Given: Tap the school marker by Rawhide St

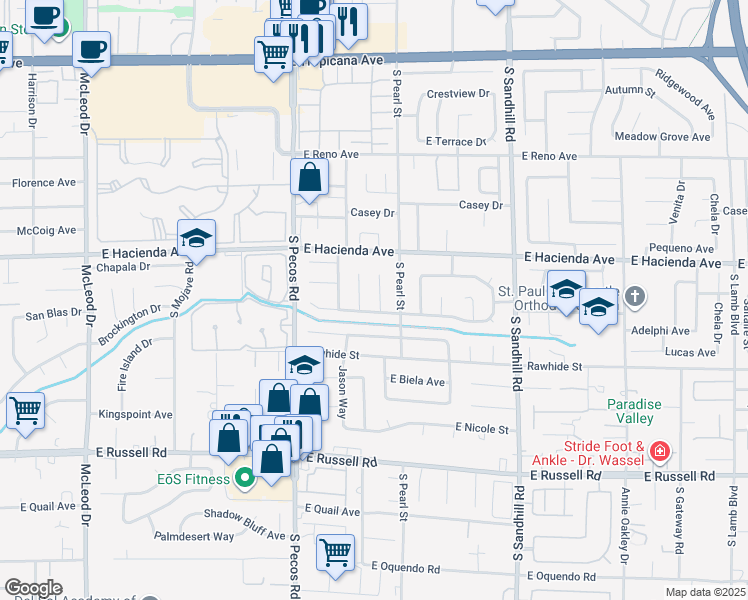Looking at the screenshot, I should click(305, 366).
